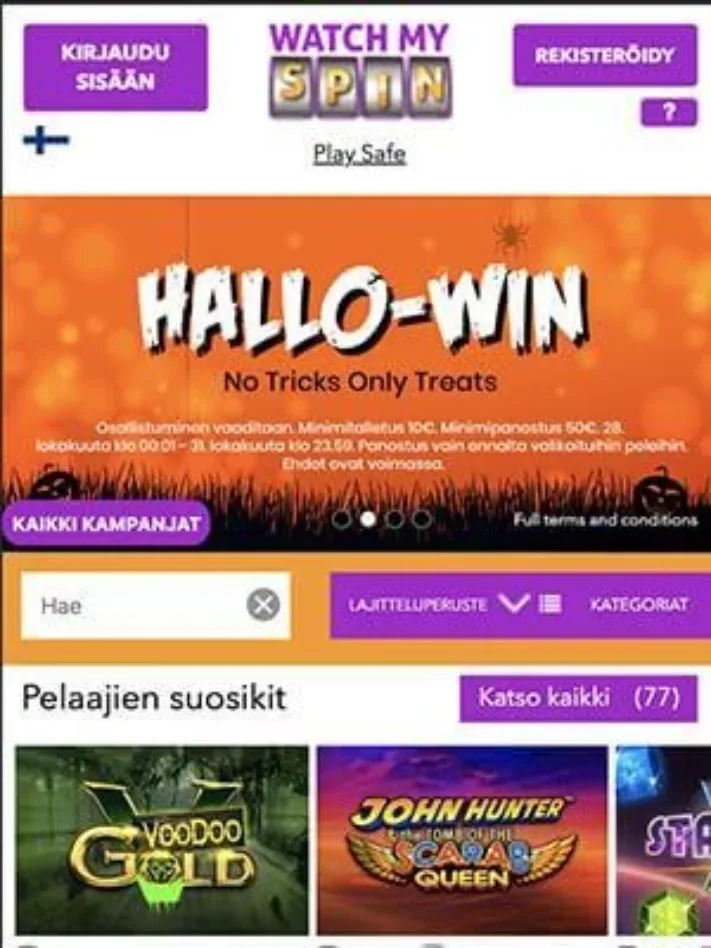Select the third banner page dot
Image resolution: width=711 pixels, height=948 pixels.
pos(395,519)
